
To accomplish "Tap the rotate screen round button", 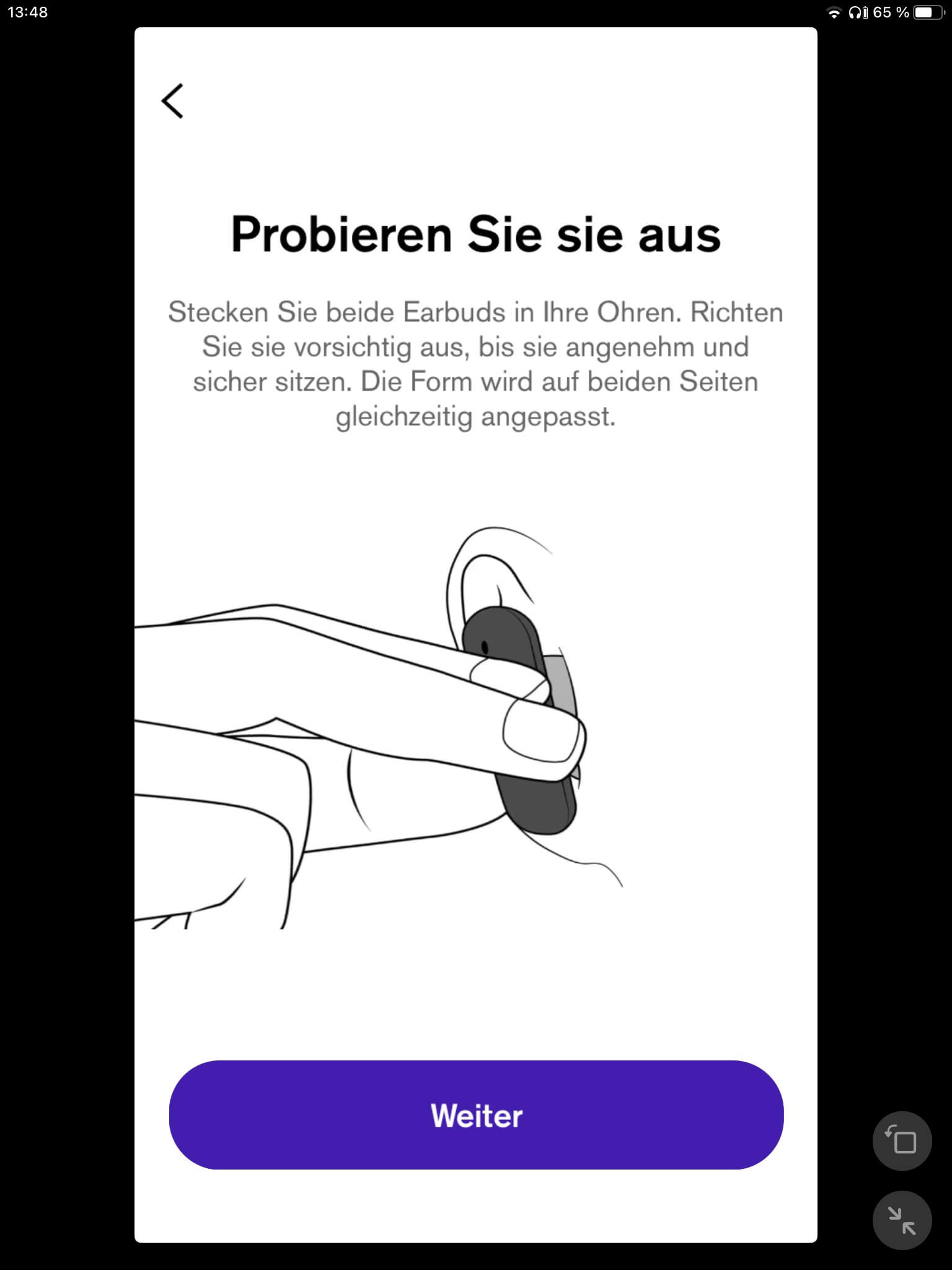I will click(902, 1141).
